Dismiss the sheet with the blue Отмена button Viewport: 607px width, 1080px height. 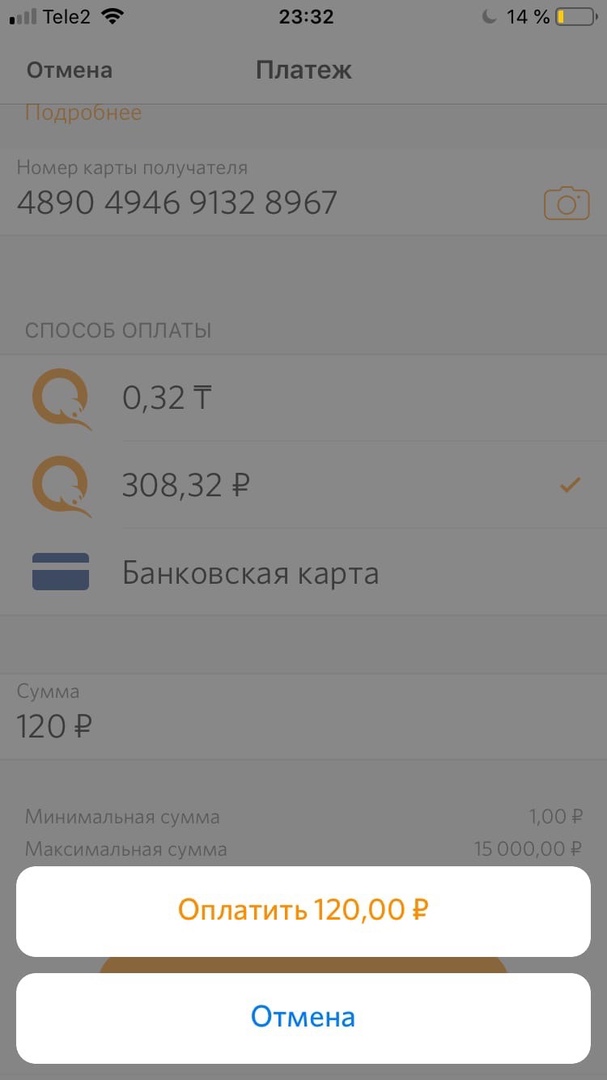click(303, 1017)
